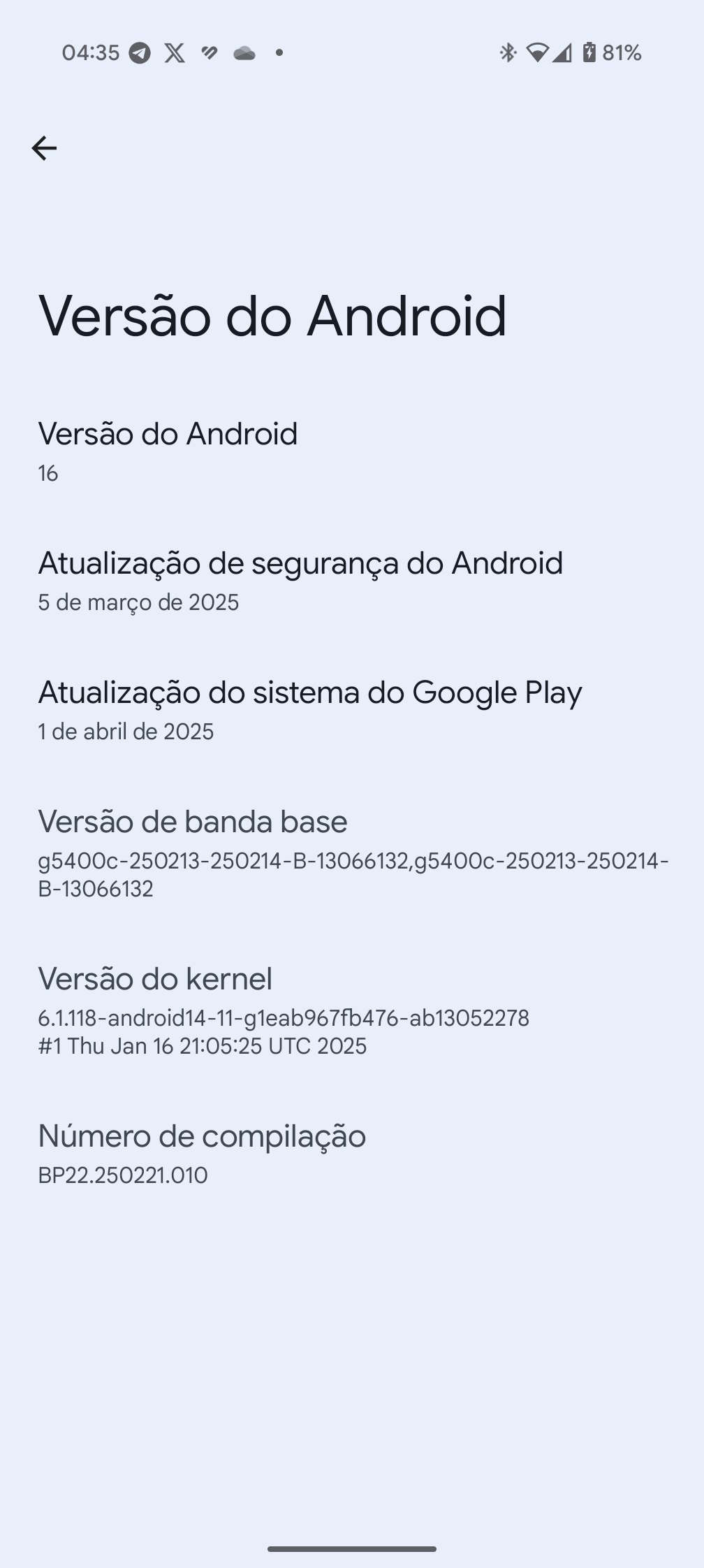The image size is (704, 1568).
Task: Open Atualização do sistema do Google Play
Action: [x=310, y=709]
